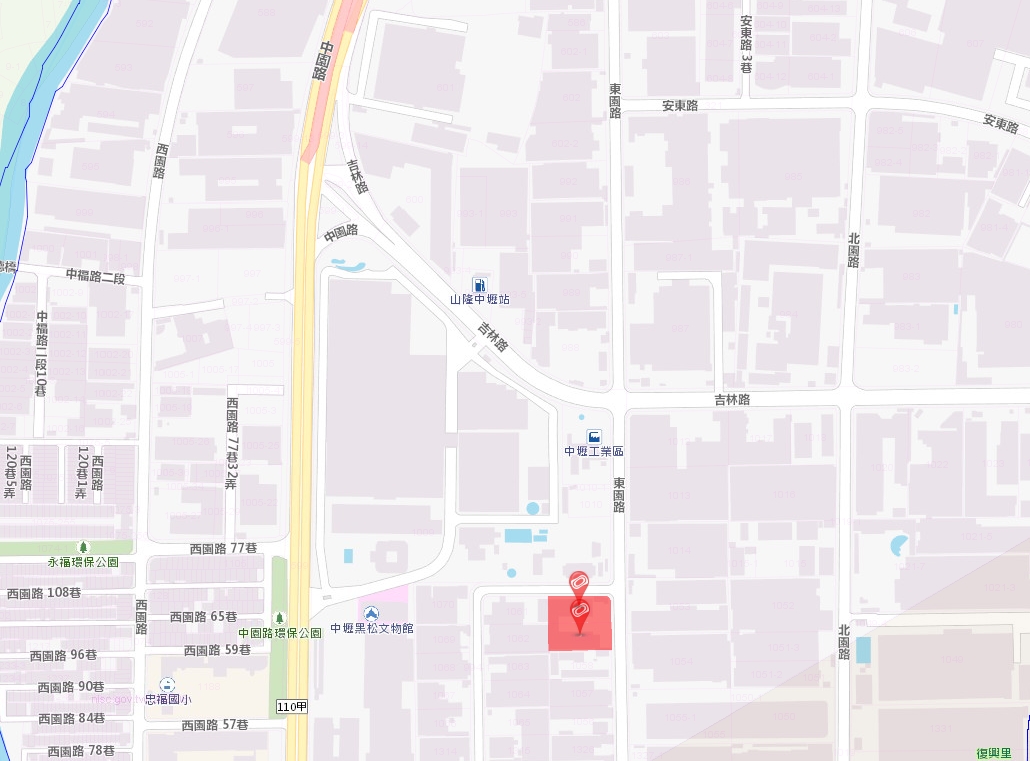The image size is (1030, 761).
Task: Tap the upper red location pin
Action: click(578, 582)
